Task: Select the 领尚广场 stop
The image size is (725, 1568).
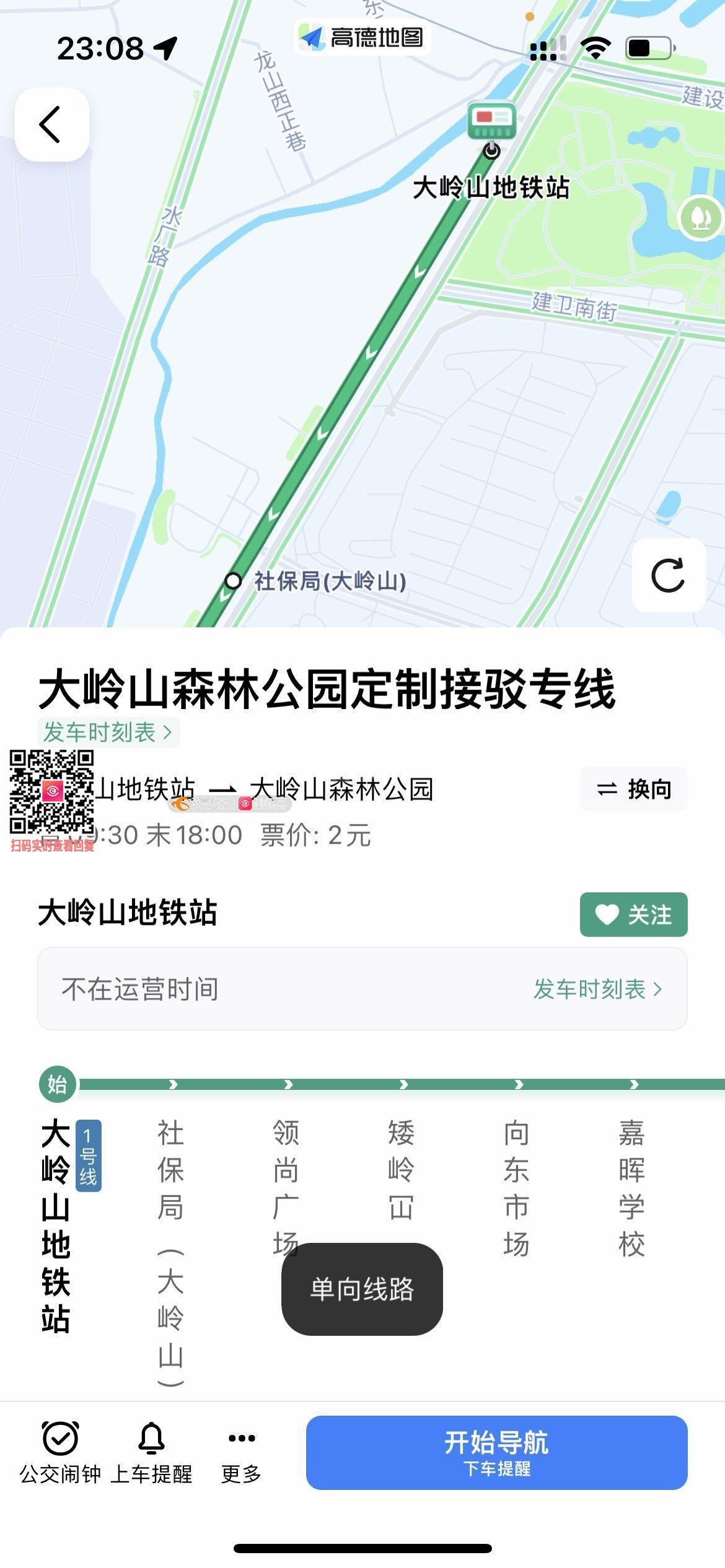Action: pos(286,1186)
